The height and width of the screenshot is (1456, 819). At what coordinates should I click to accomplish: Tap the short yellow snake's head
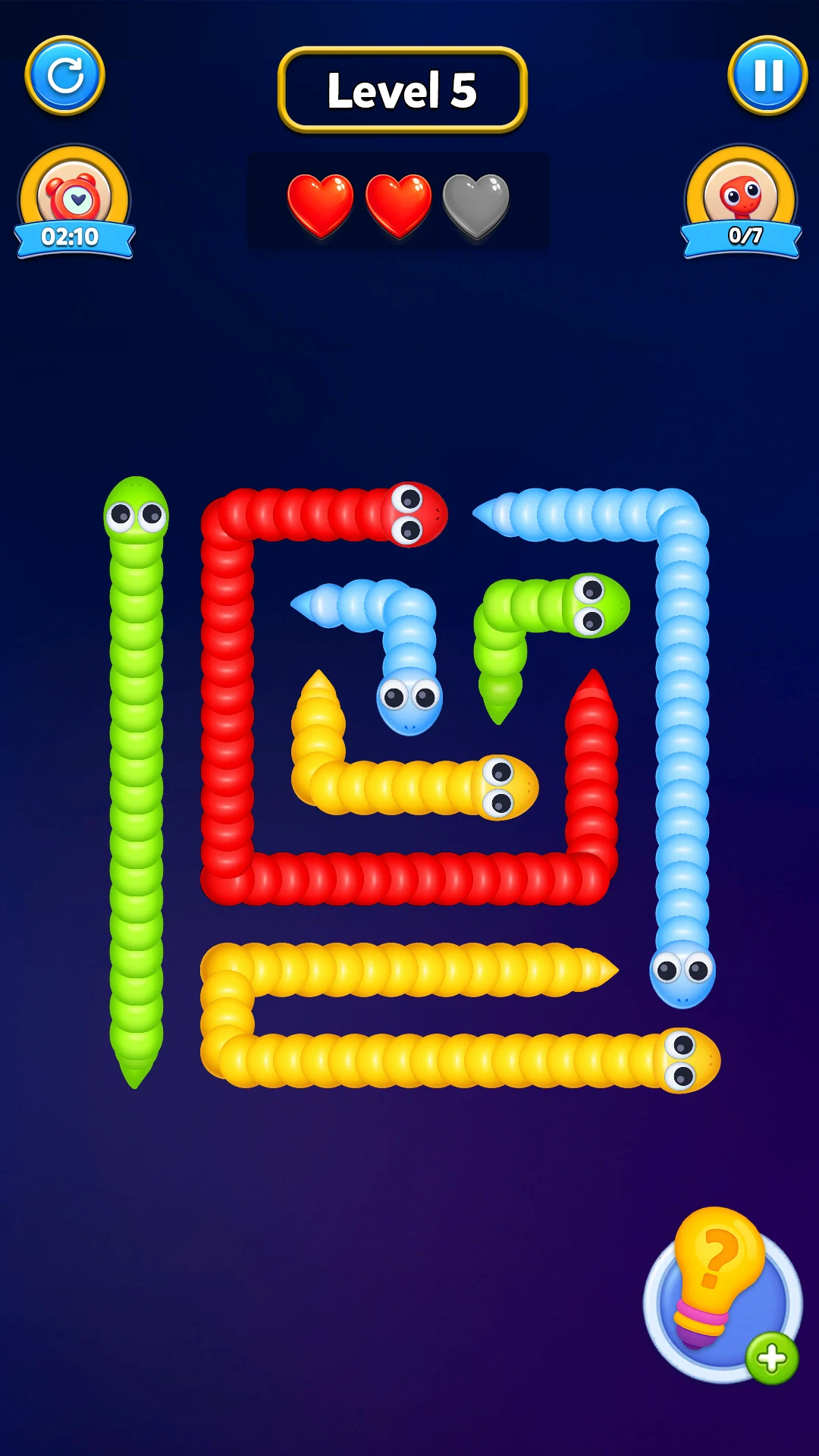[507, 787]
